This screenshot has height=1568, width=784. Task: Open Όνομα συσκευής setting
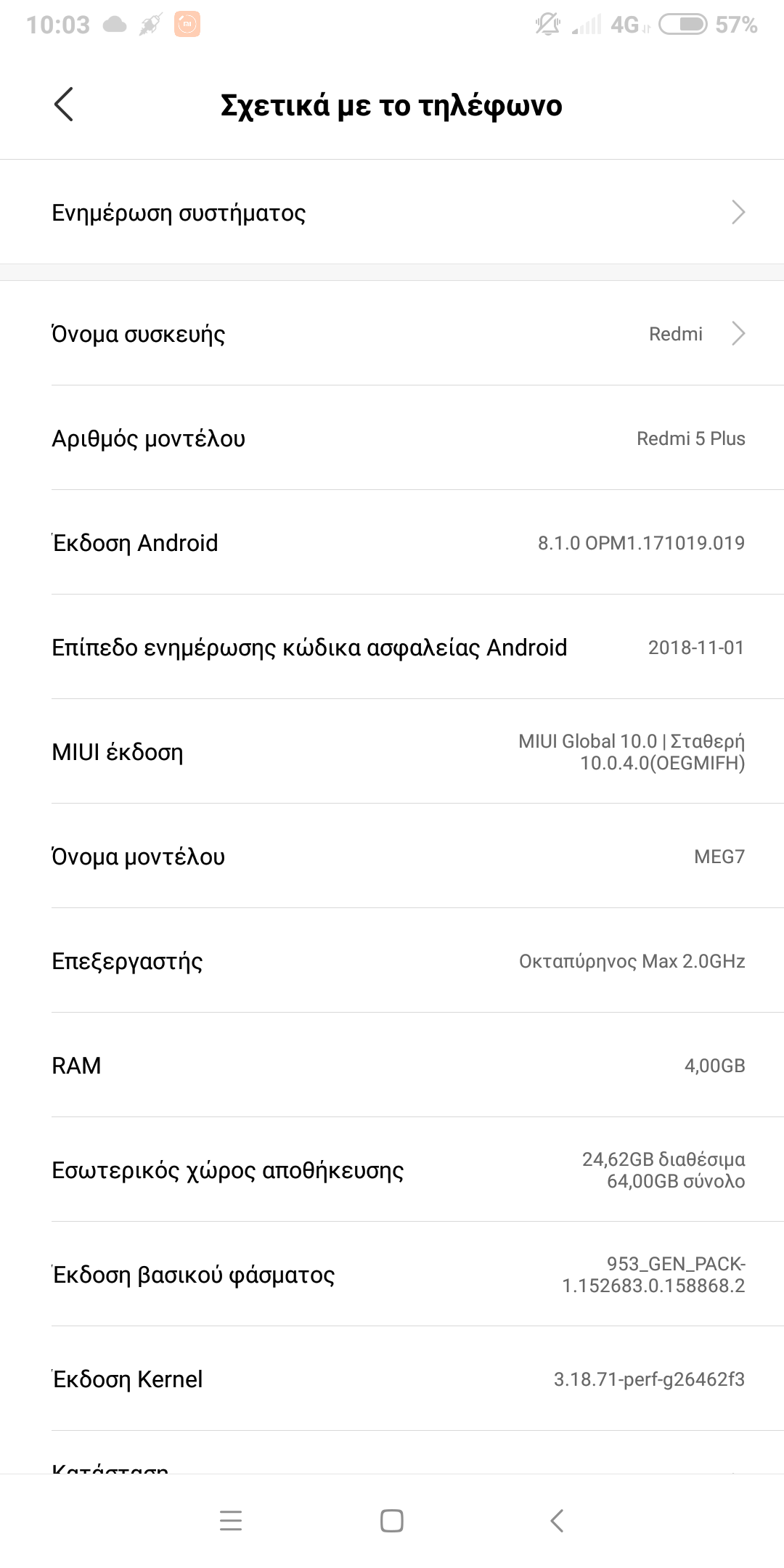pyautogui.click(x=392, y=334)
